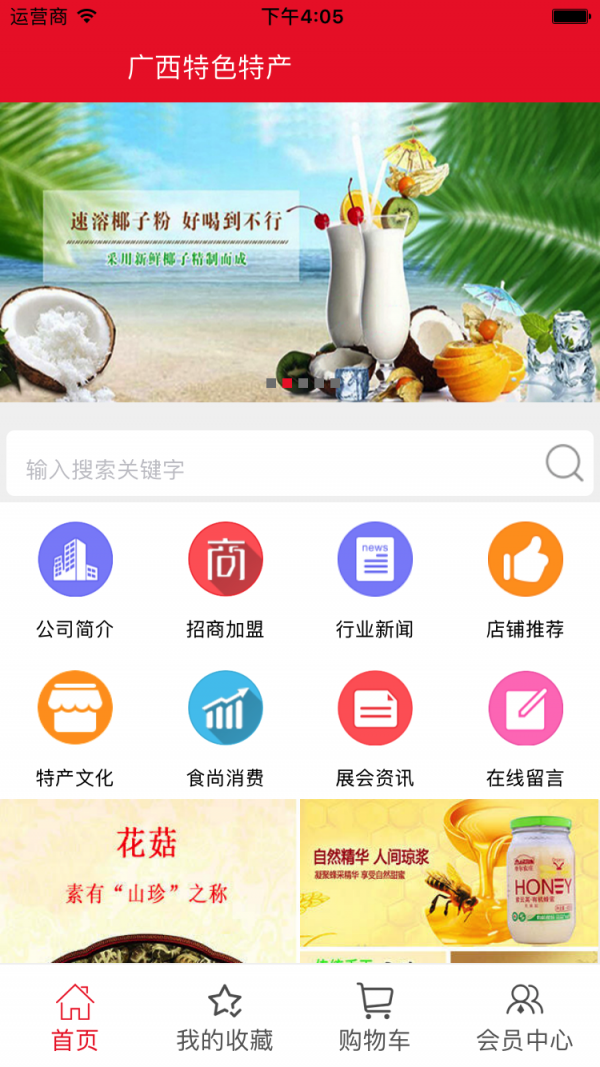
Task: Switch to 我的收藏 favorites tab
Action: (x=225, y=1017)
